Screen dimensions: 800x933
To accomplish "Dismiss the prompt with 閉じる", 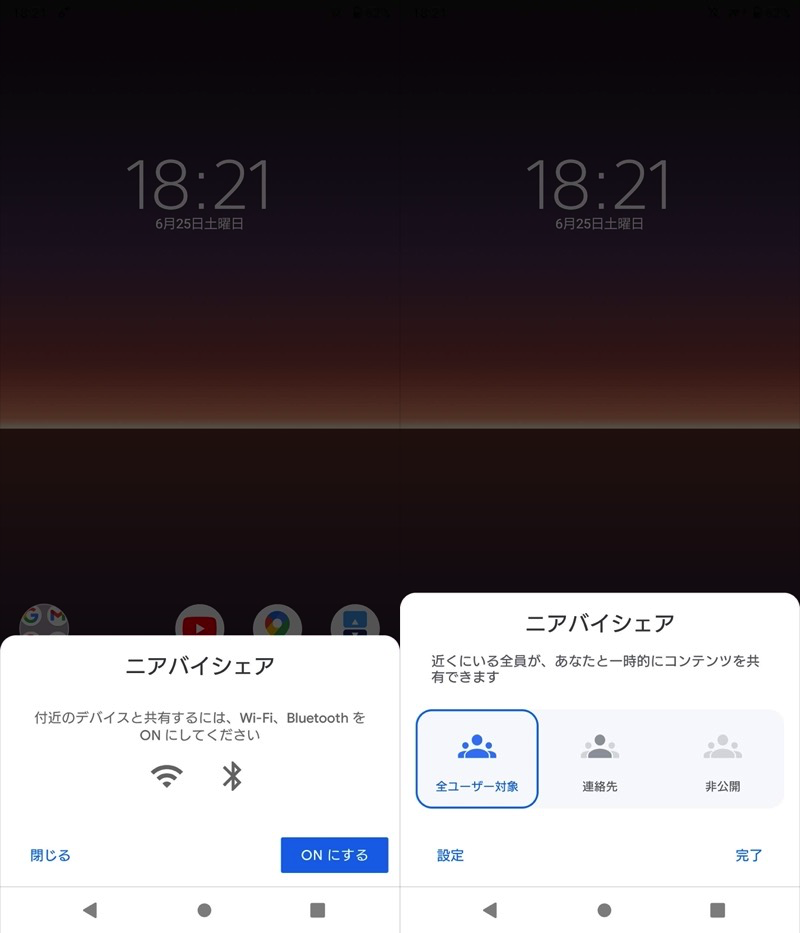I will [51, 855].
